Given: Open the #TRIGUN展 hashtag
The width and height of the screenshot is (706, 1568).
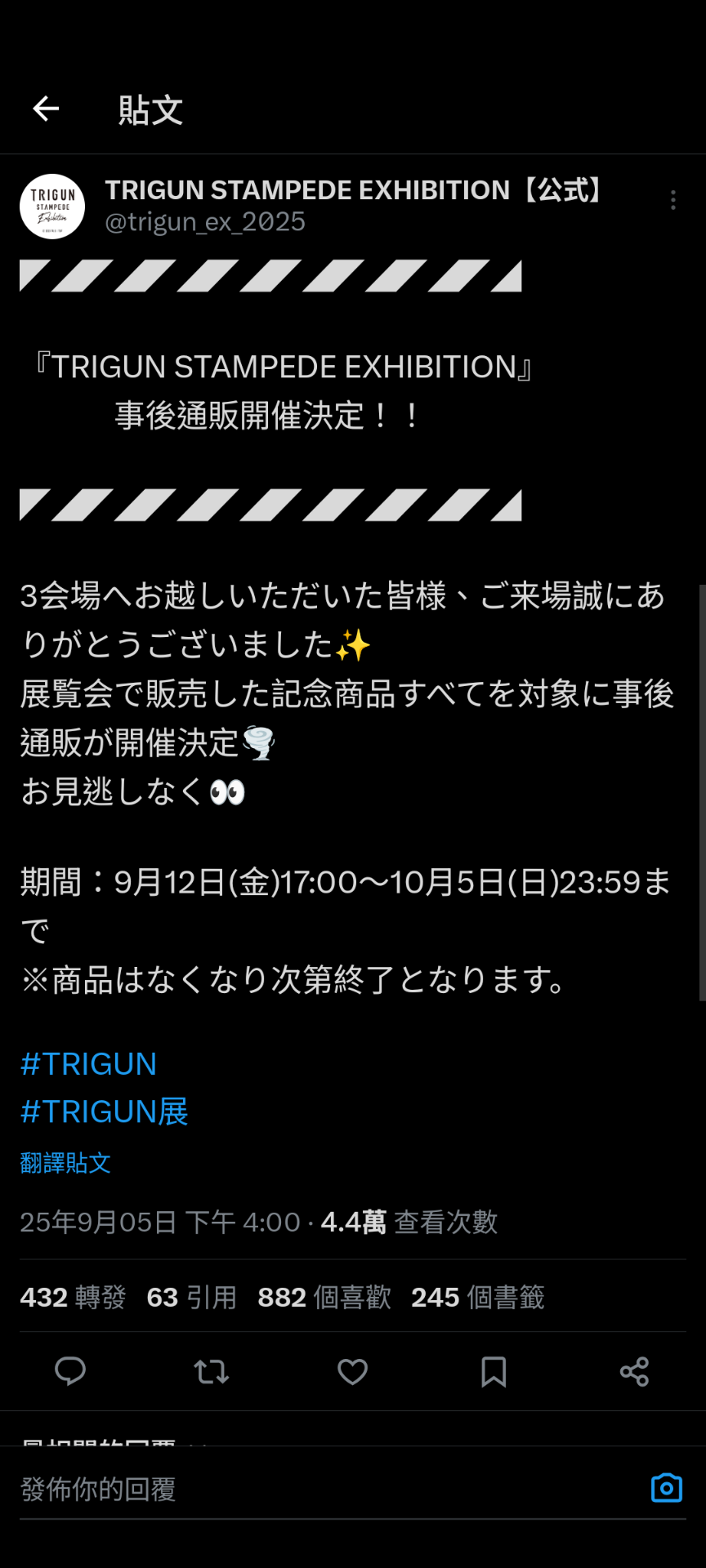Looking at the screenshot, I should click(105, 1112).
